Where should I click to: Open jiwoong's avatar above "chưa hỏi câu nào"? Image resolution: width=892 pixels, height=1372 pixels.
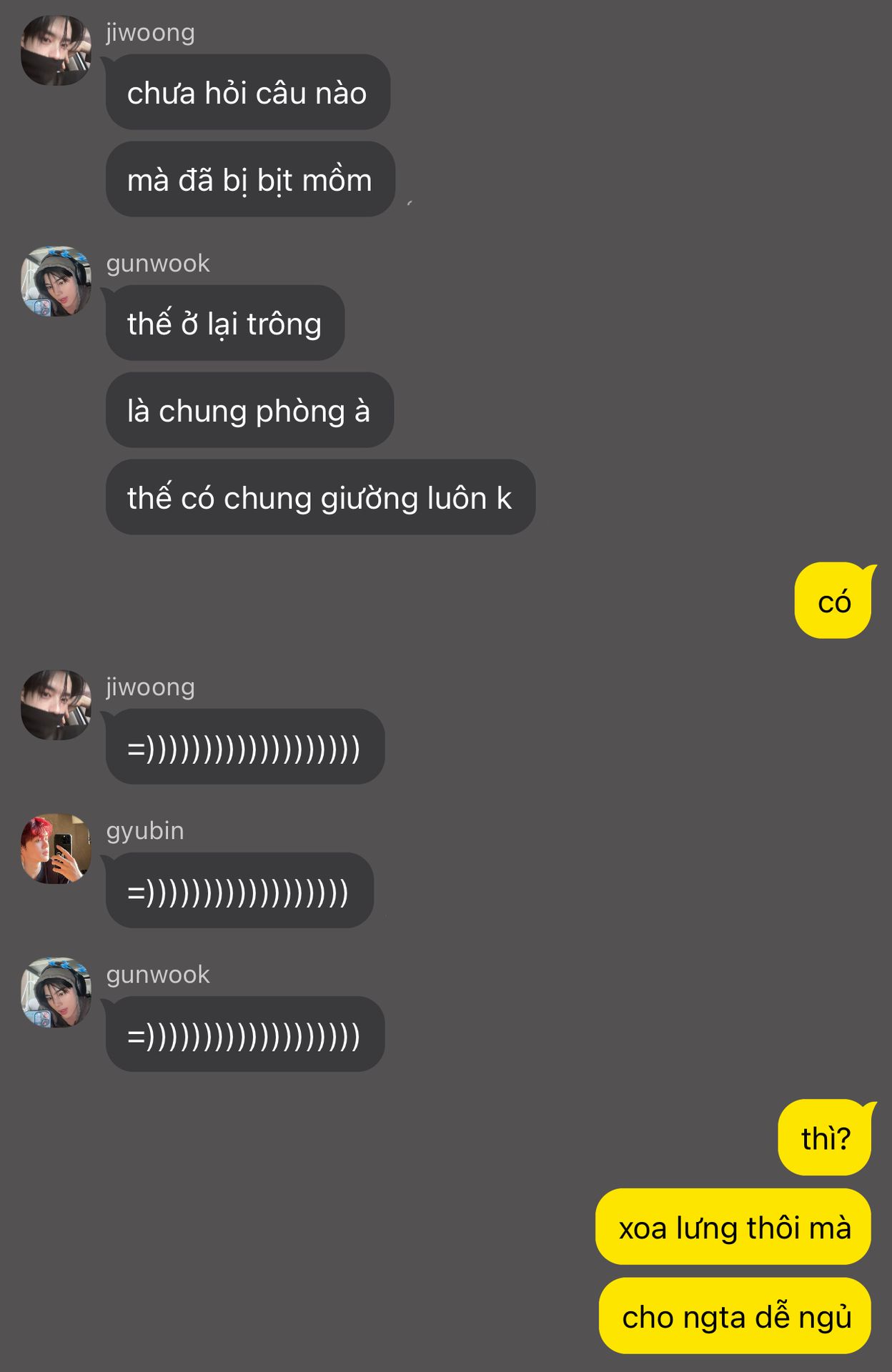56,51
